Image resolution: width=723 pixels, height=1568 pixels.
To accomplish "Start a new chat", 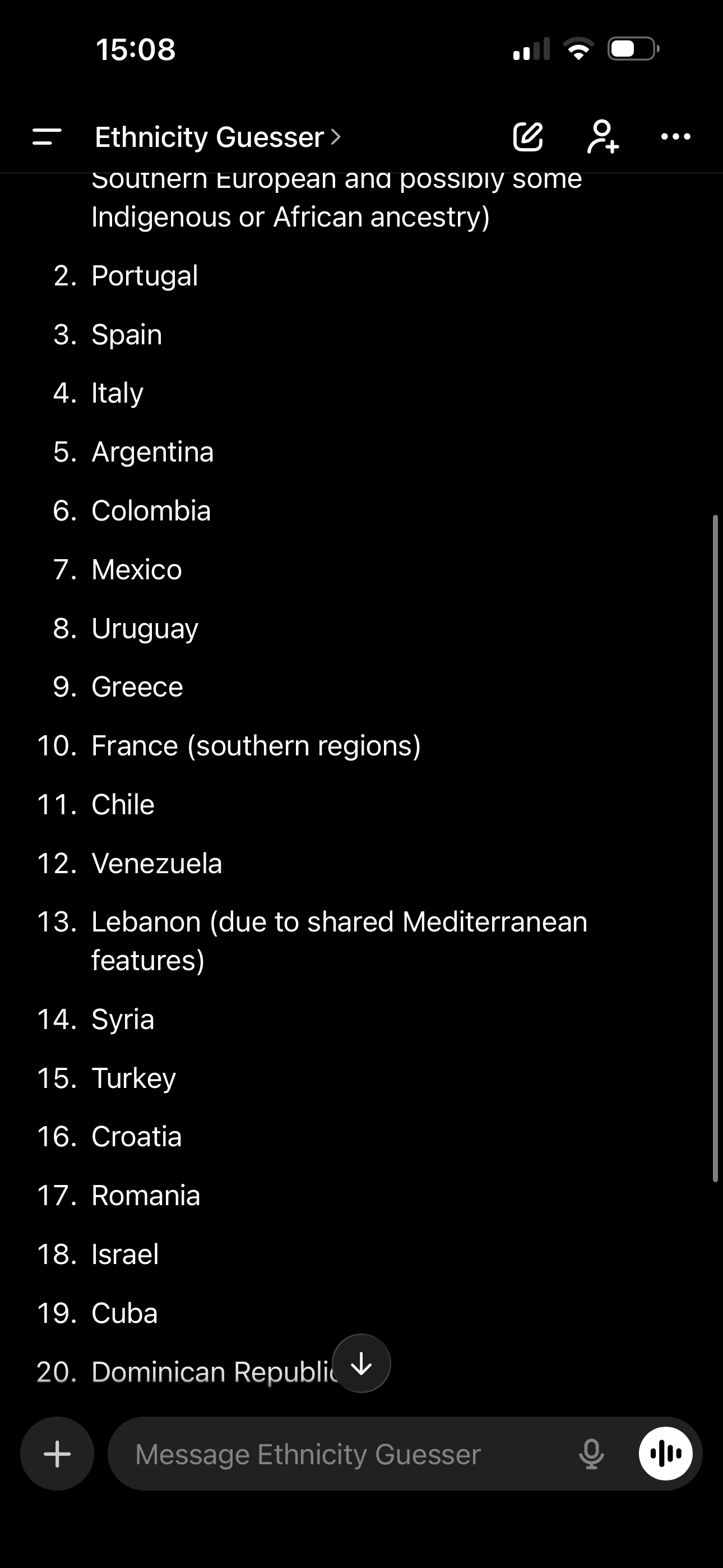I will pyautogui.click(x=527, y=136).
